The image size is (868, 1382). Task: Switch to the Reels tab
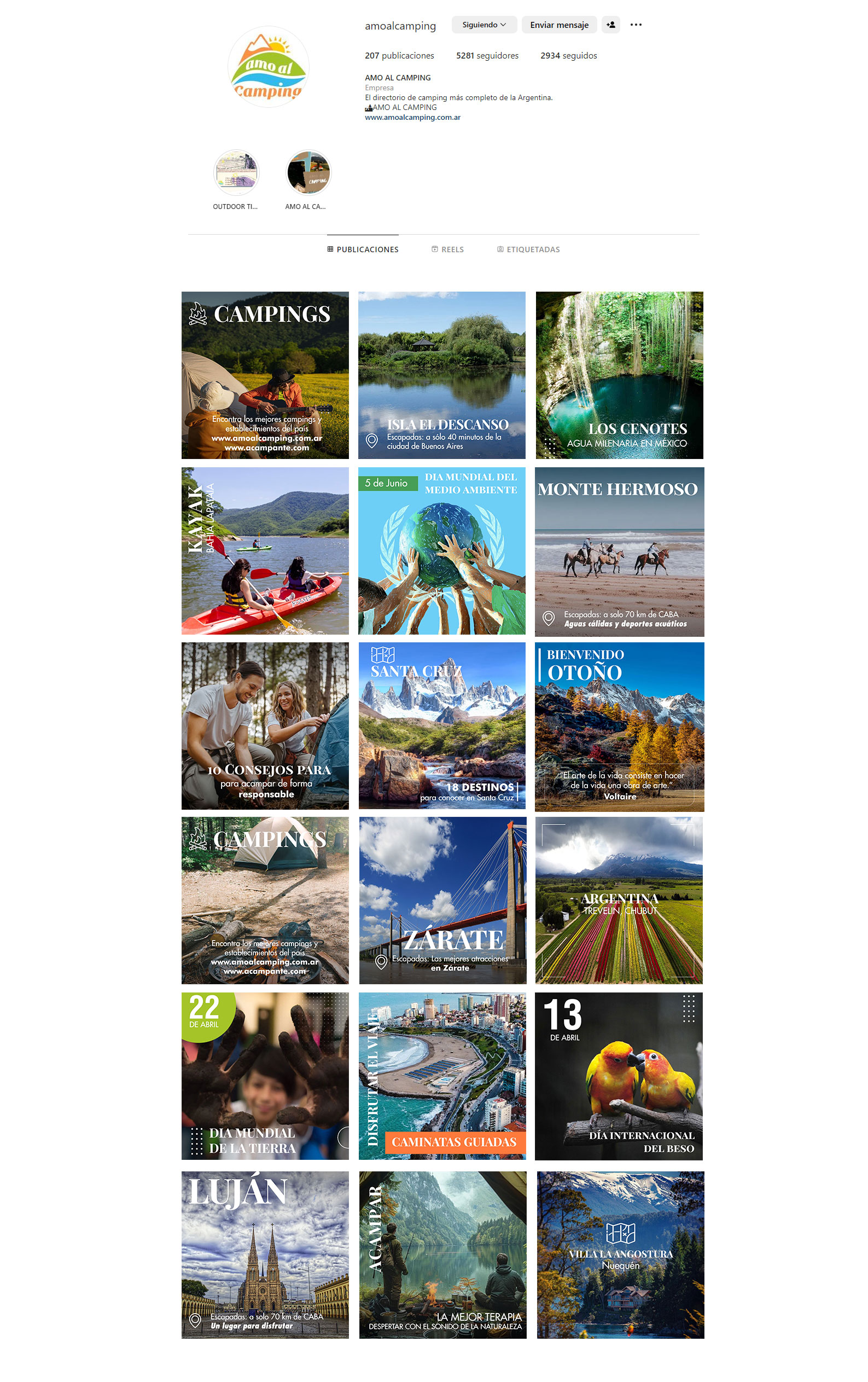click(x=447, y=249)
